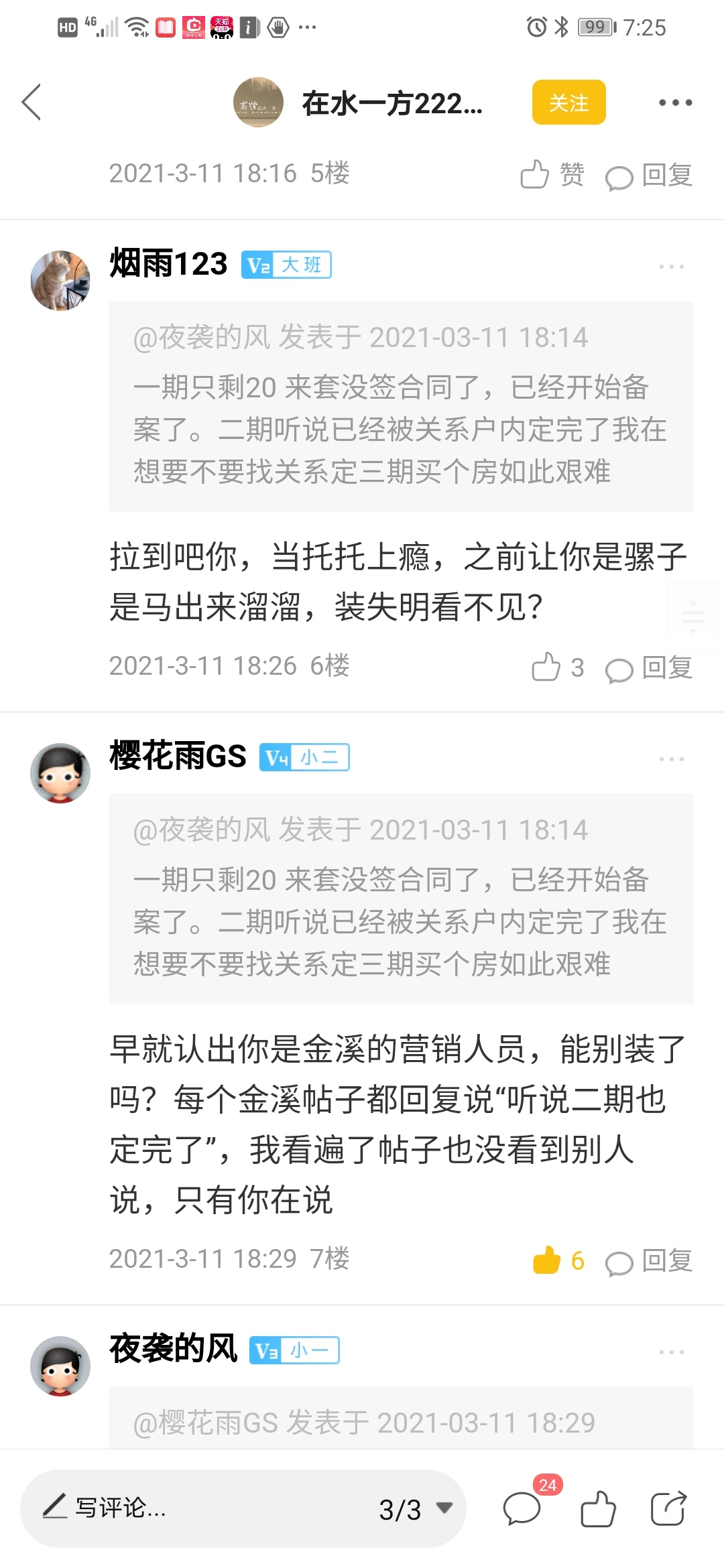The height and width of the screenshot is (1568, 724).
Task: Open more options for 樱花雨GS's comment
Action: click(x=671, y=759)
